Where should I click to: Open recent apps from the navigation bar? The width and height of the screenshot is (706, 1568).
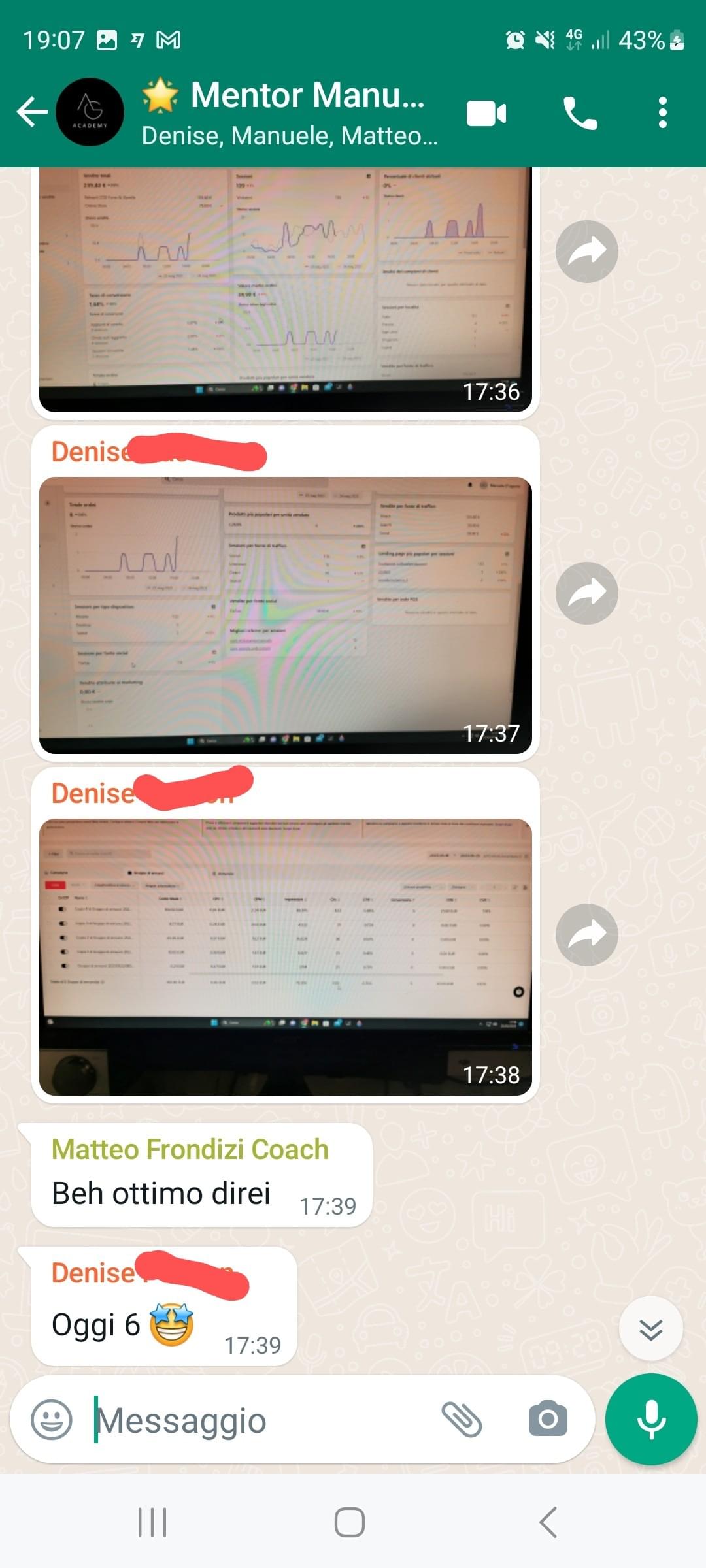point(152,1522)
